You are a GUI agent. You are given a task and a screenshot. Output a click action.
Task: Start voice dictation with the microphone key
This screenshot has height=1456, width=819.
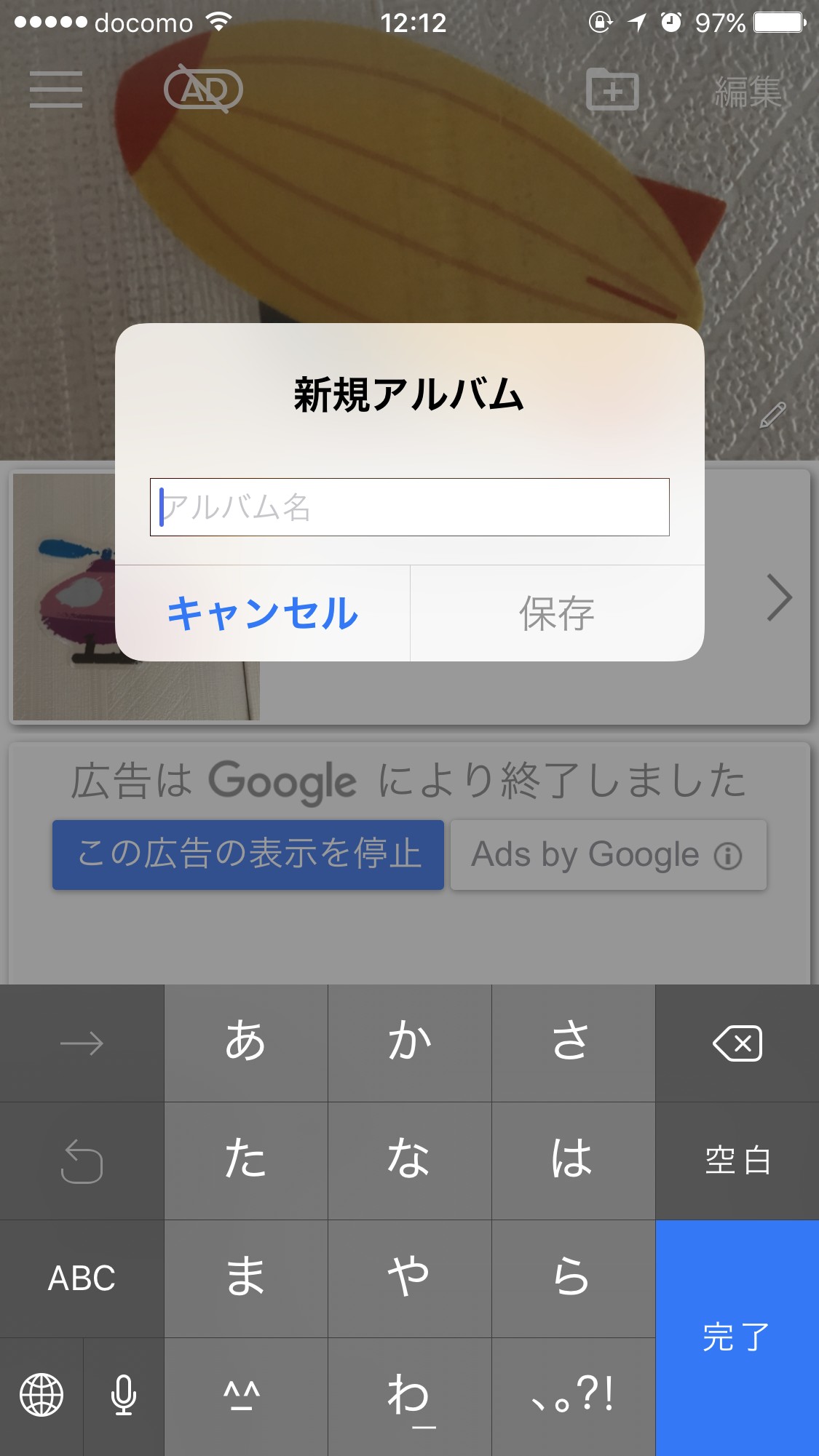click(123, 1396)
